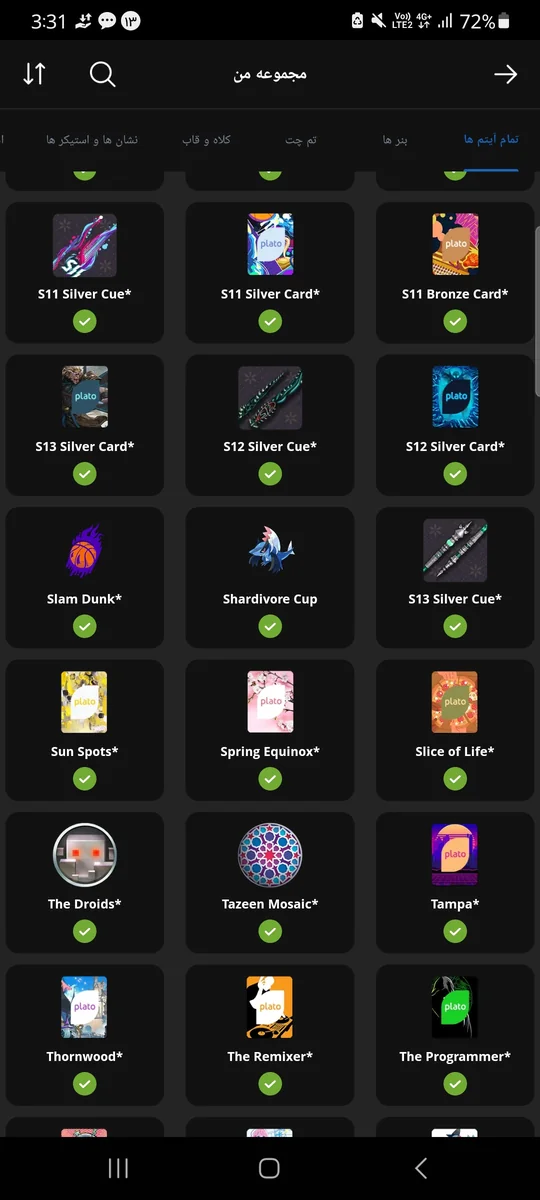This screenshot has width=540, height=1200.
Task: Open the S12 Silver Cue item
Action: pos(270,425)
